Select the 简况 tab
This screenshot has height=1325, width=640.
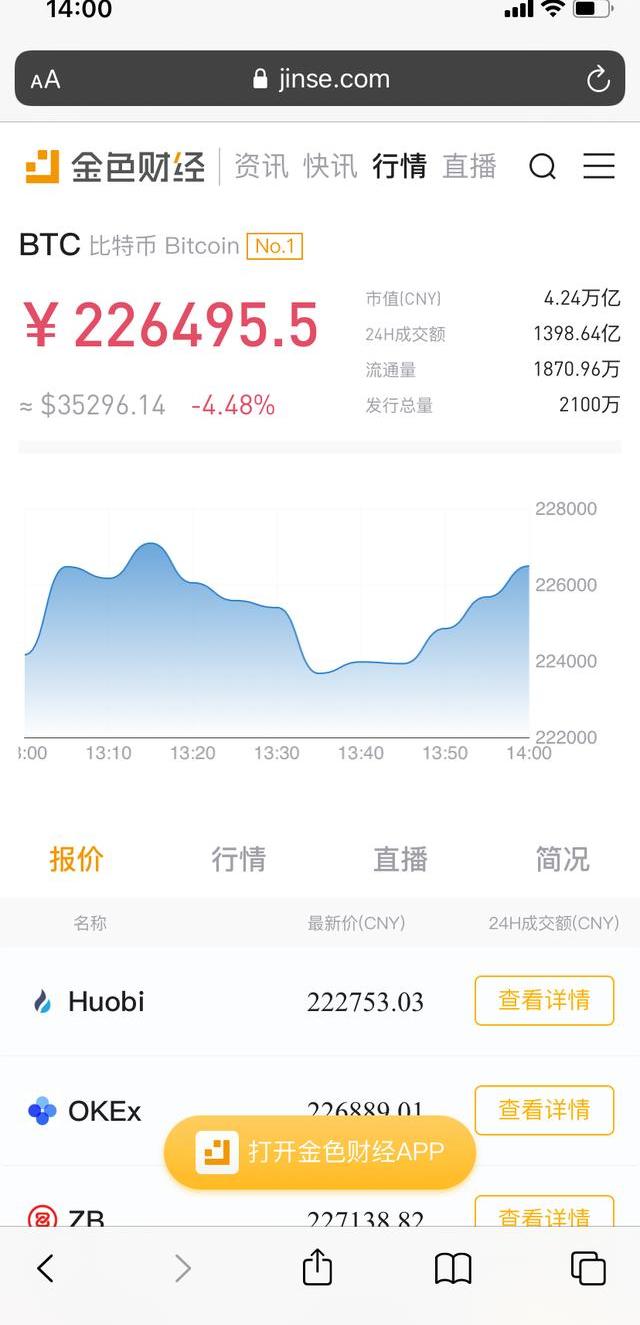coord(562,859)
